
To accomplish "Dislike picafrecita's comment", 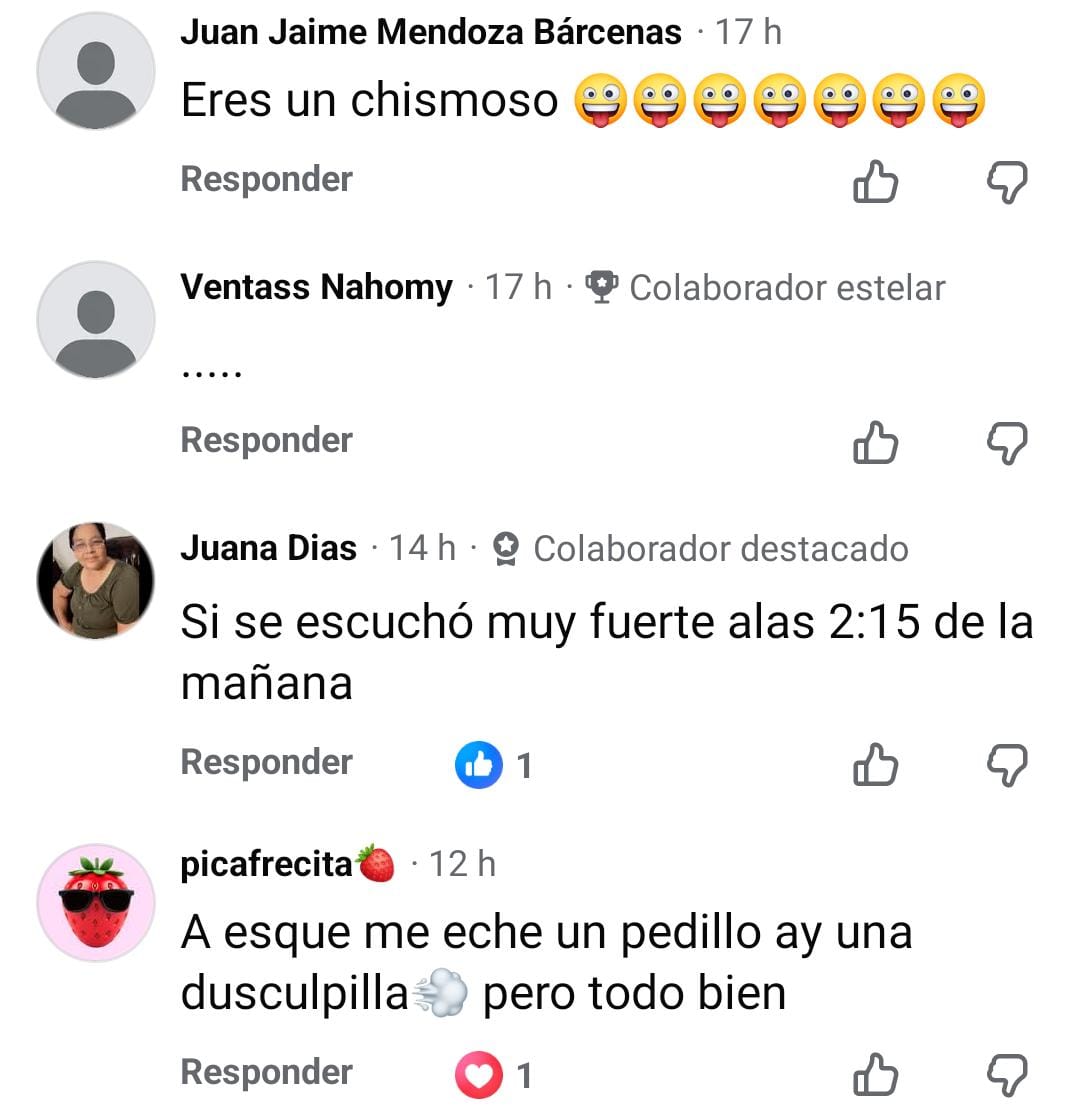I will [1007, 1075].
